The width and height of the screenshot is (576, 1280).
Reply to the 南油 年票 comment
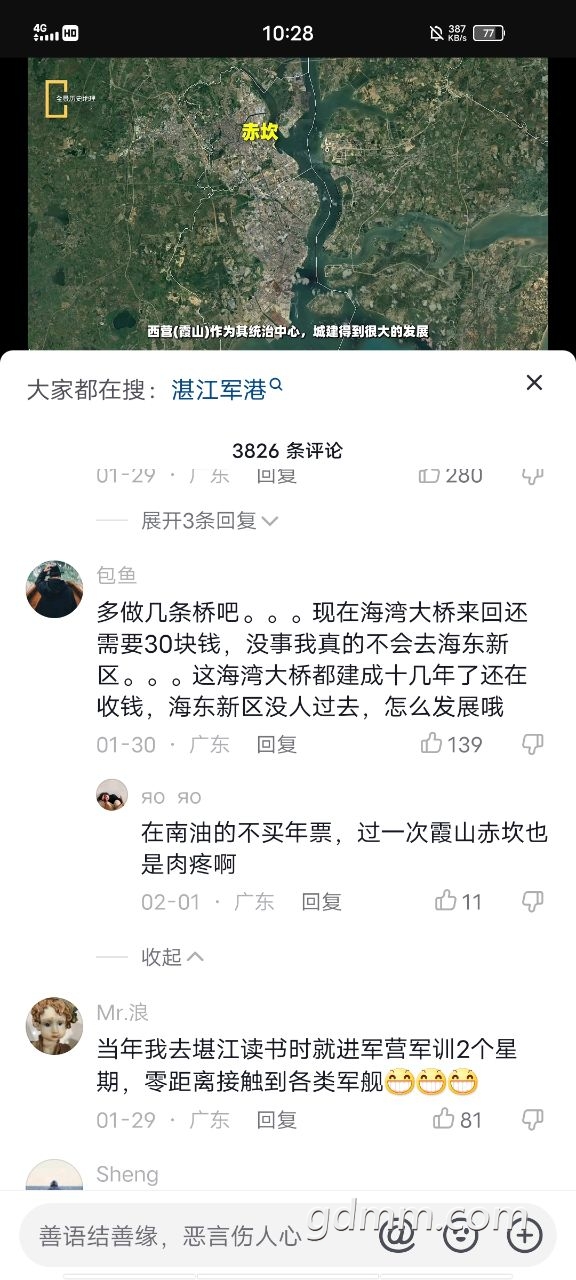322,901
